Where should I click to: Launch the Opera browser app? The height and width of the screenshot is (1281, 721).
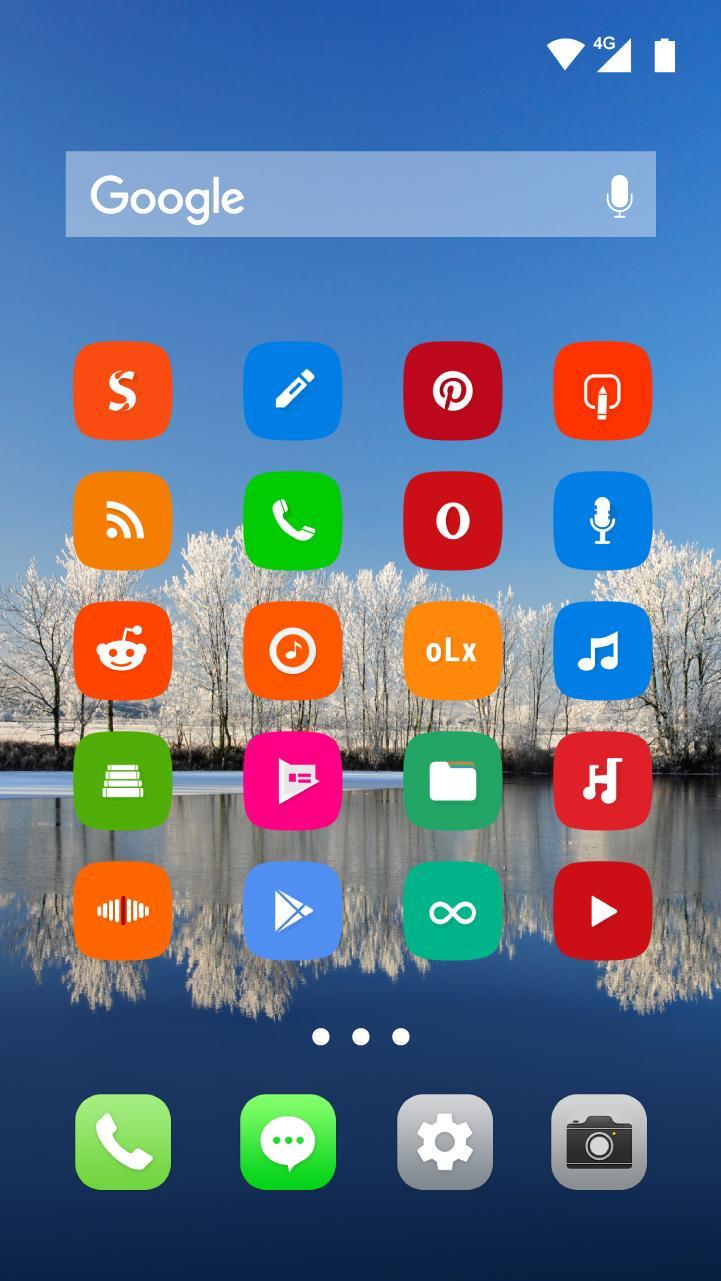coord(452,521)
